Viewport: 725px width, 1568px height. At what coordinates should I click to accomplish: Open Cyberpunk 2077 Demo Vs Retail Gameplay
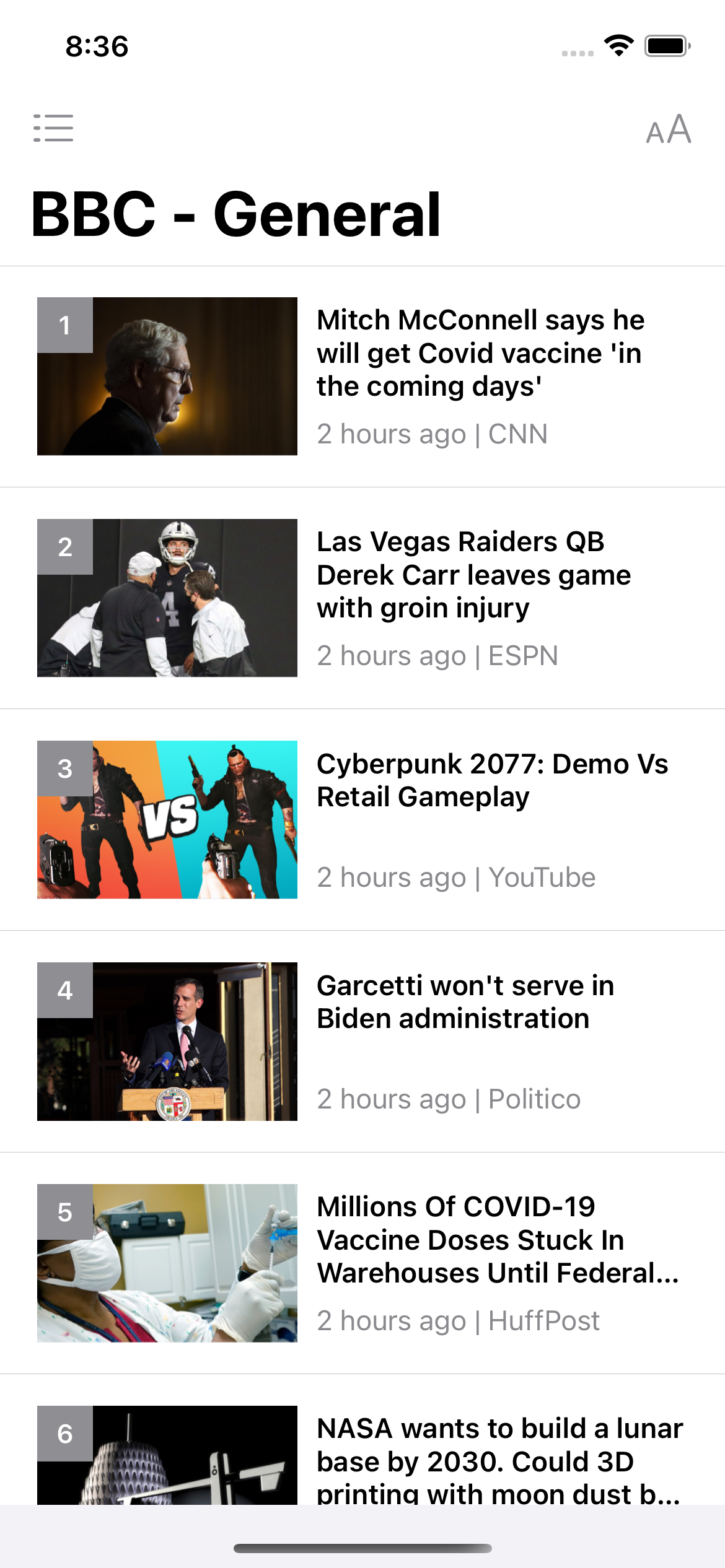492,780
